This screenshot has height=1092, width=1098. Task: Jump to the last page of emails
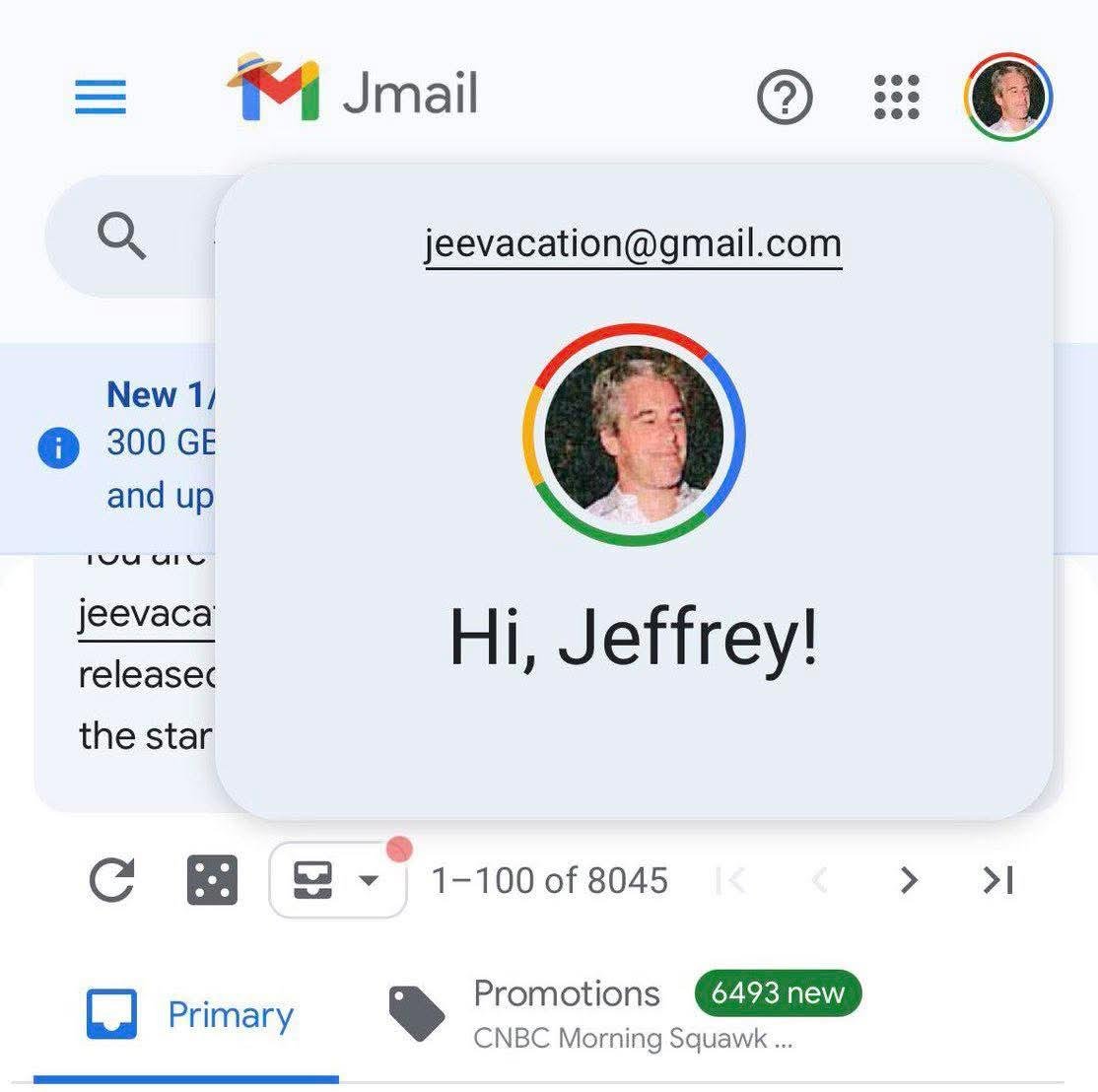tap(997, 880)
